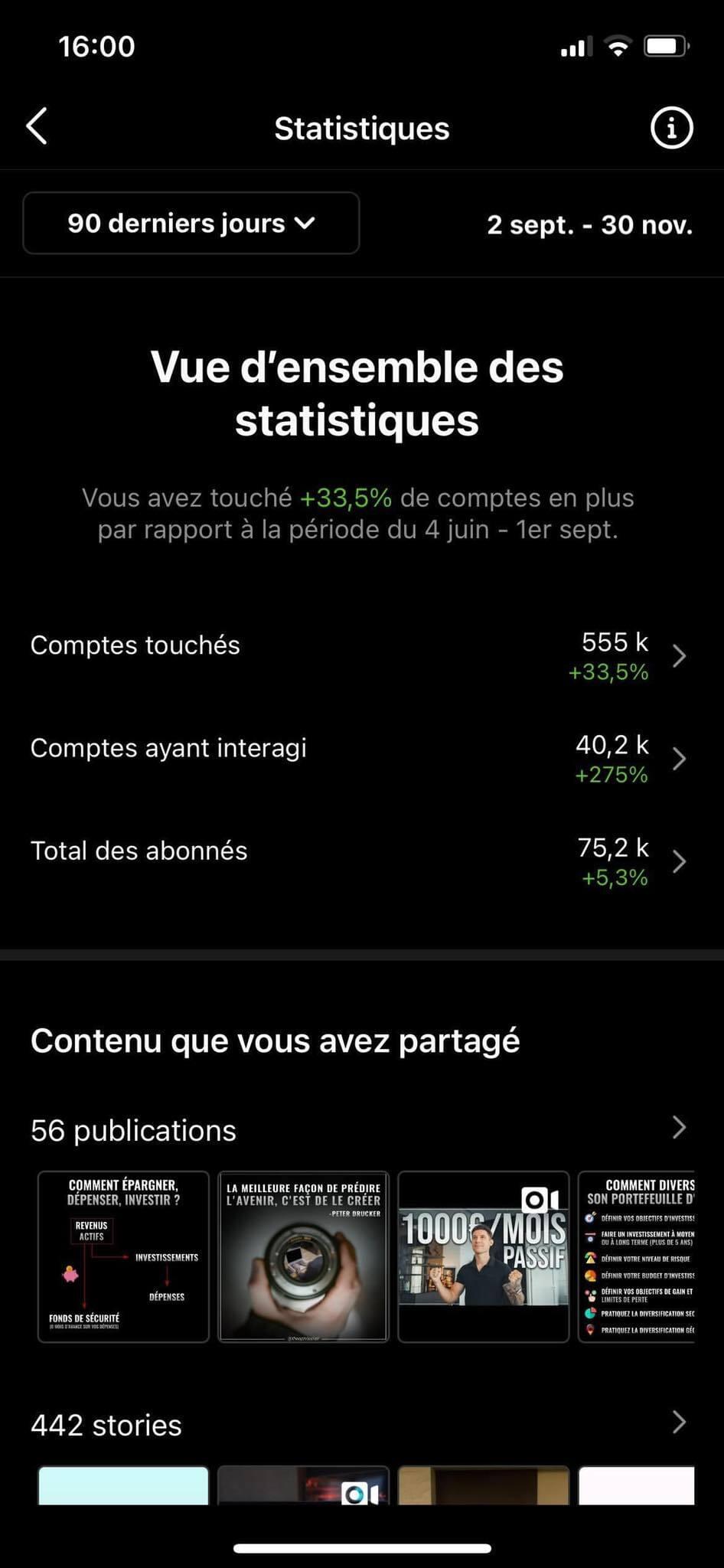
Task: Open Comptes touchés details
Action: pyautogui.click(x=362, y=656)
